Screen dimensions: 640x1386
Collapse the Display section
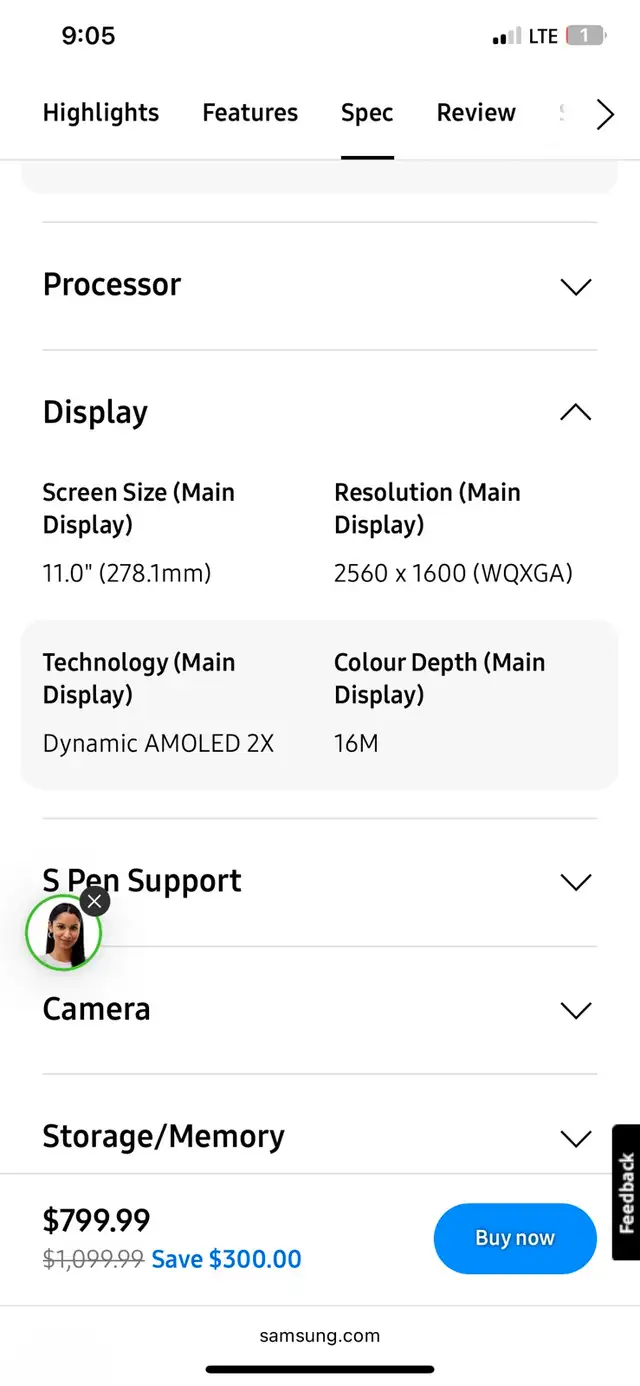[x=320, y=412]
